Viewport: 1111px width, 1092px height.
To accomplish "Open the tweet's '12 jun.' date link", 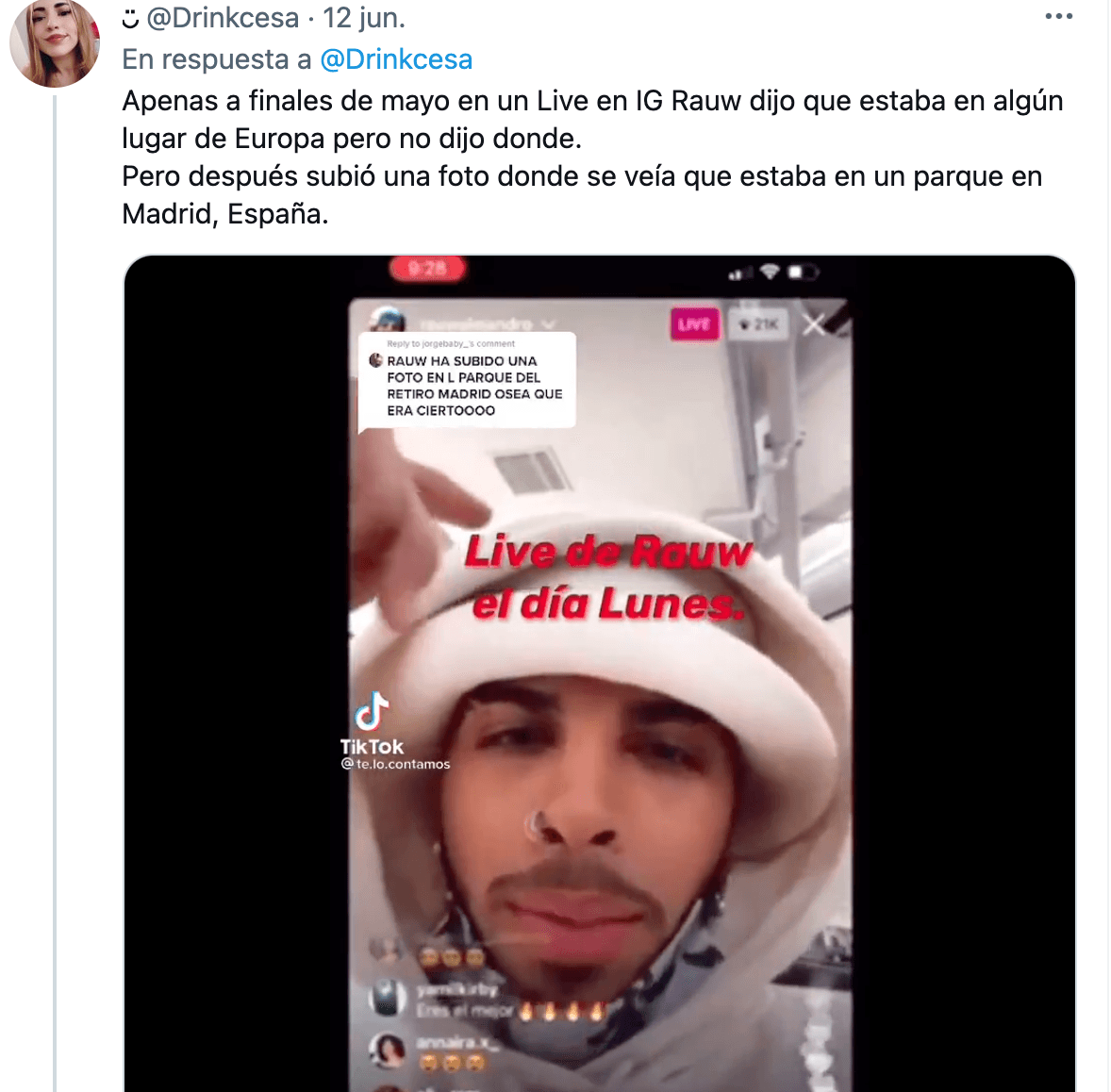I will [363, 17].
